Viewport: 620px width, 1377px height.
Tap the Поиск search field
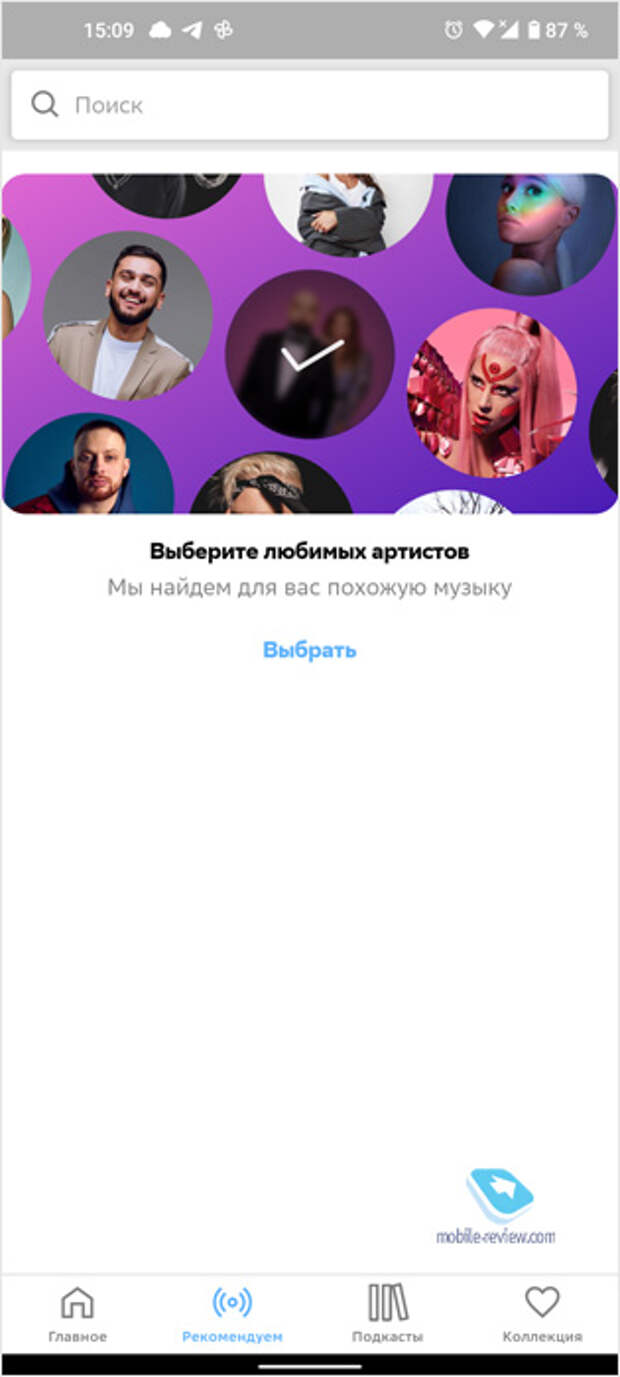(310, 105)
